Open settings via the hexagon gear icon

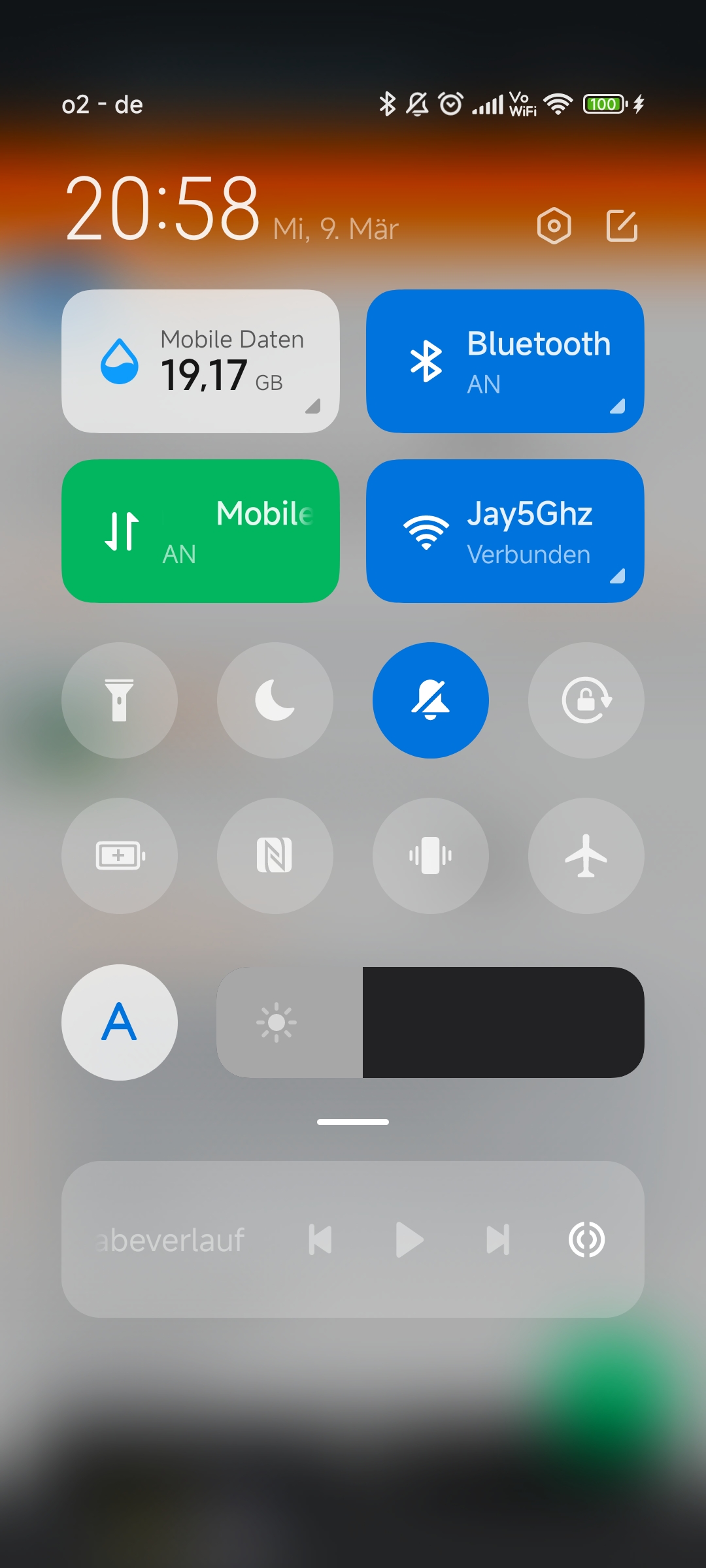click(x=554, y=226)
